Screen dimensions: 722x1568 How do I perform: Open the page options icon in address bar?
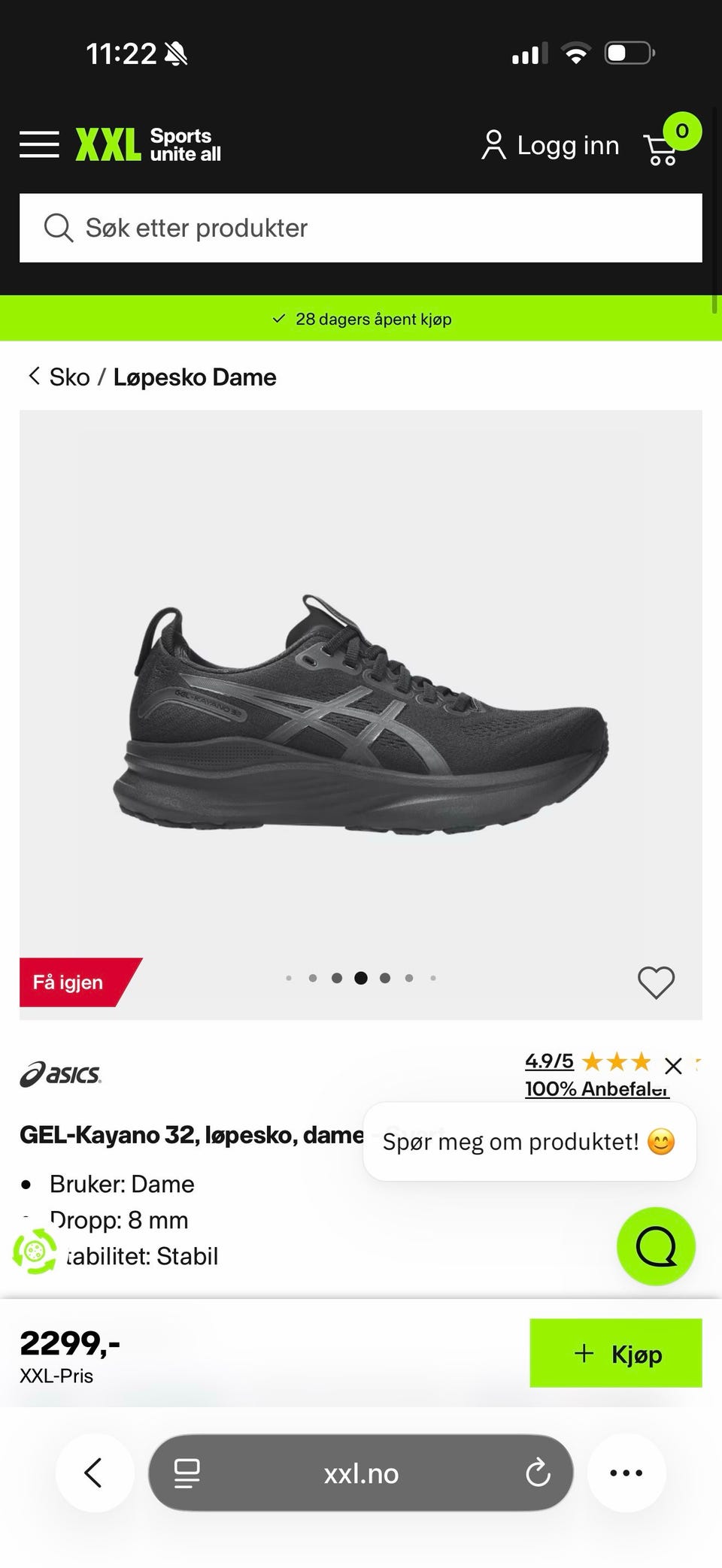point(187,1473)
